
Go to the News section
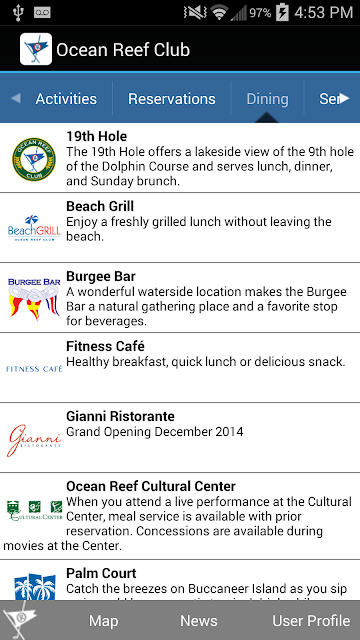(199, 621)
